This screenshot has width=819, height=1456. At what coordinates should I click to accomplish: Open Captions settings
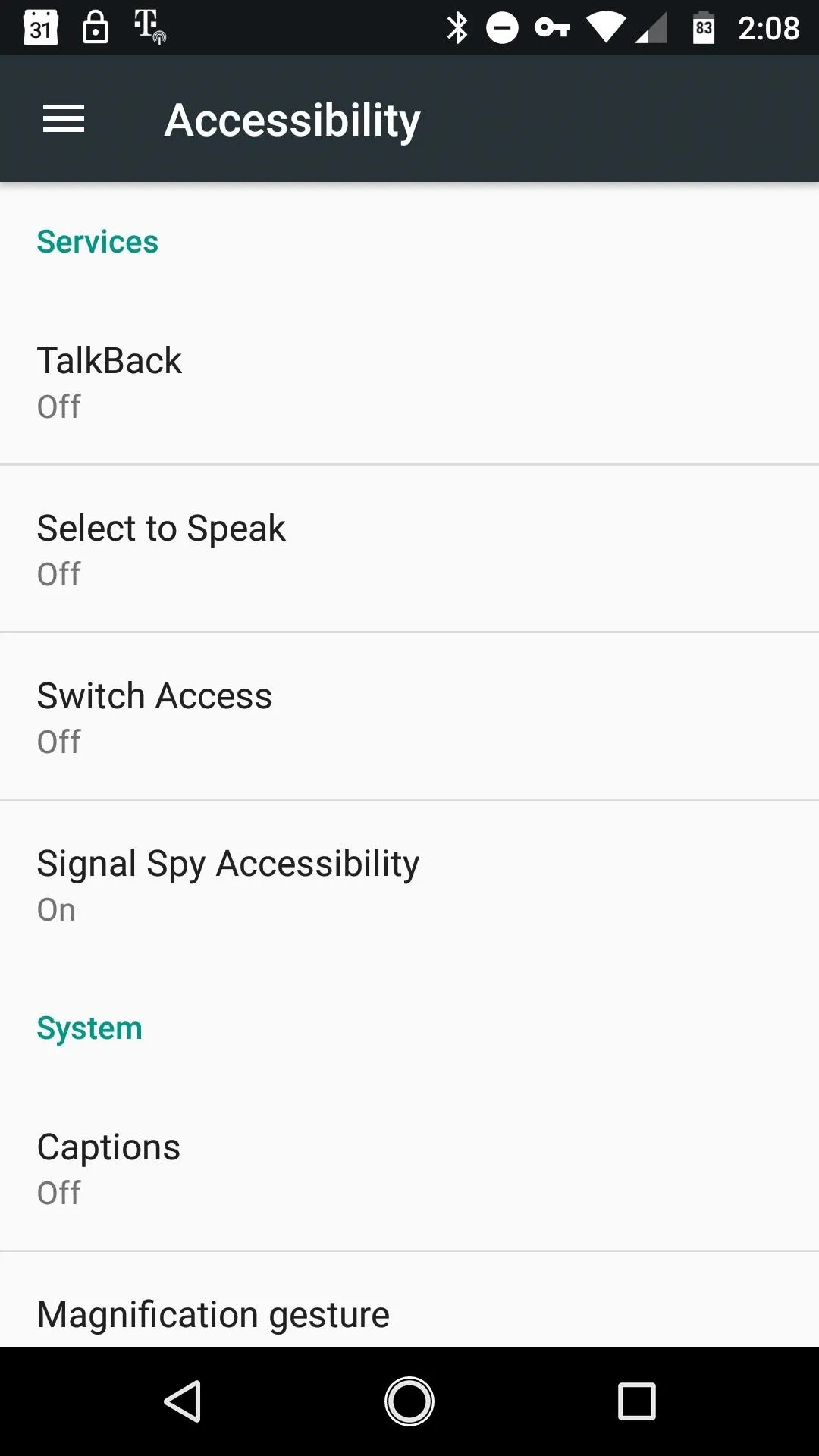click(x=409, y=1167)
